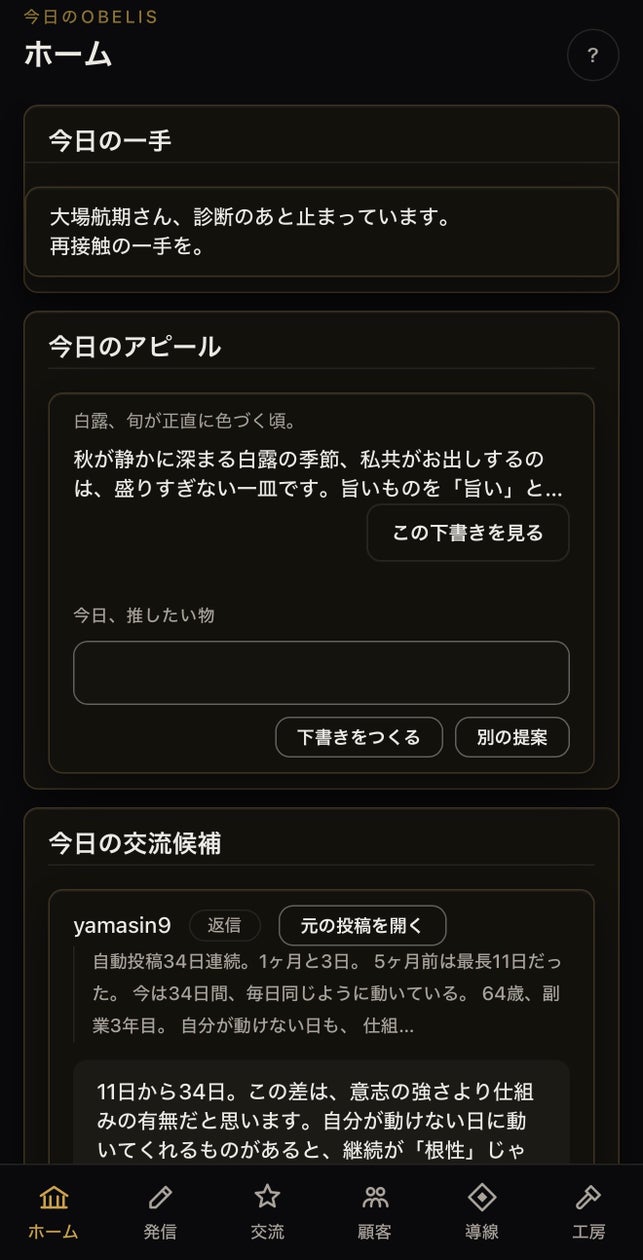Focus the 今日、推したい物 text field
Image resolution: width=643 pixels, height=1260 pixels.
click(x=321, y=673)
